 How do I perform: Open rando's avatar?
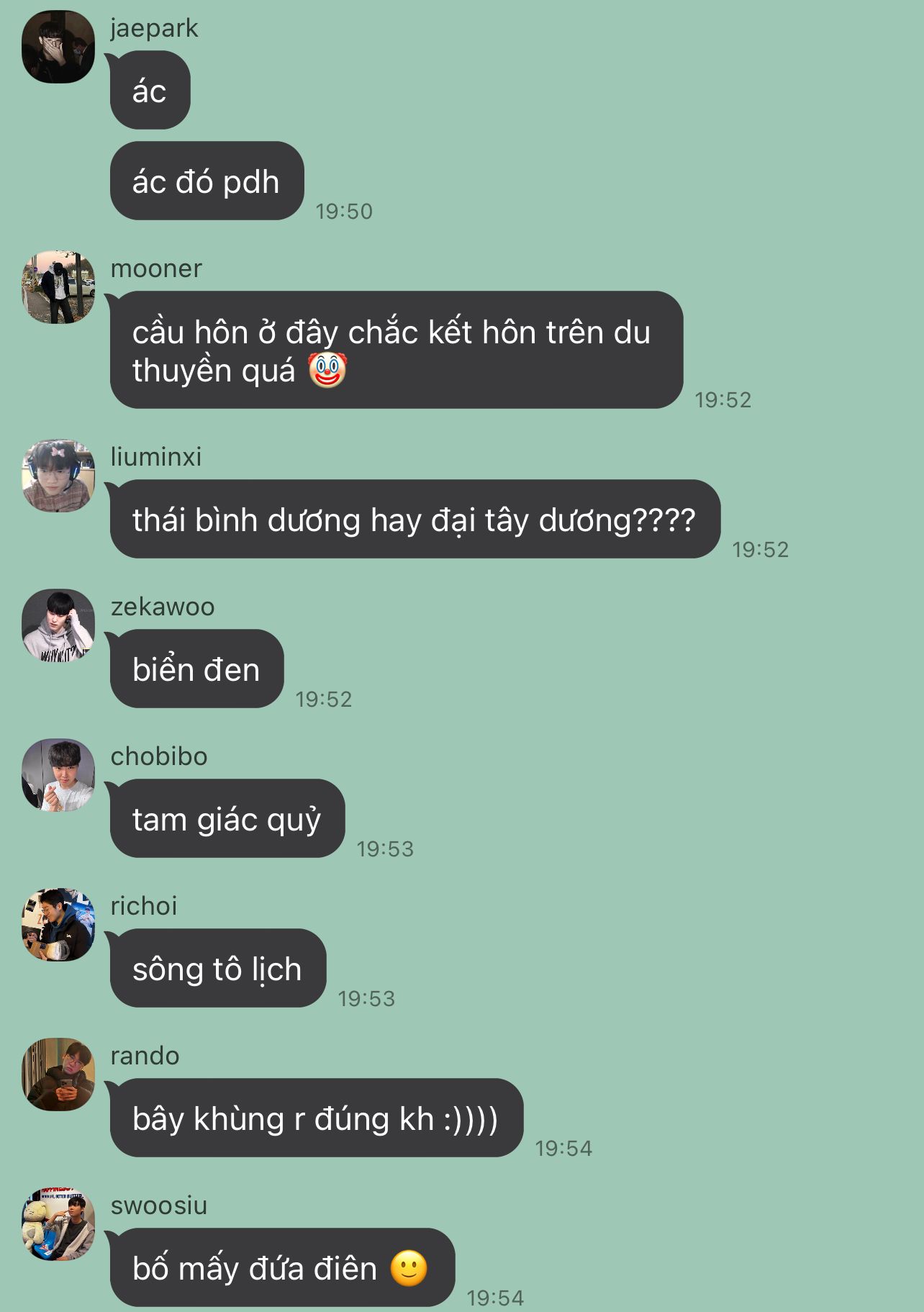point(58,1075)
